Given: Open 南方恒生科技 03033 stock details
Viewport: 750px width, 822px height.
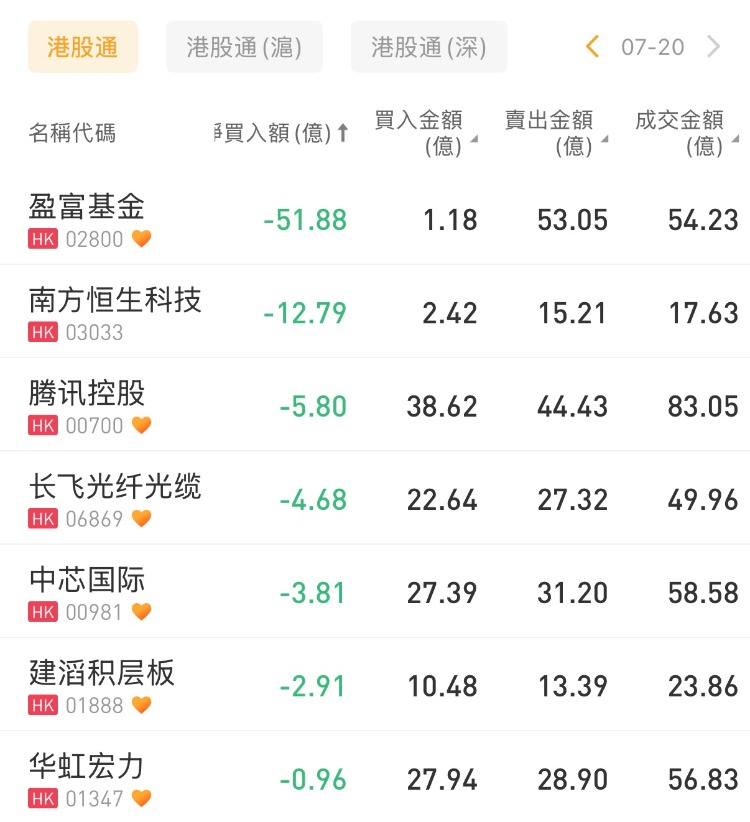Looking at the screenshot, I should (x=375, y=311).
